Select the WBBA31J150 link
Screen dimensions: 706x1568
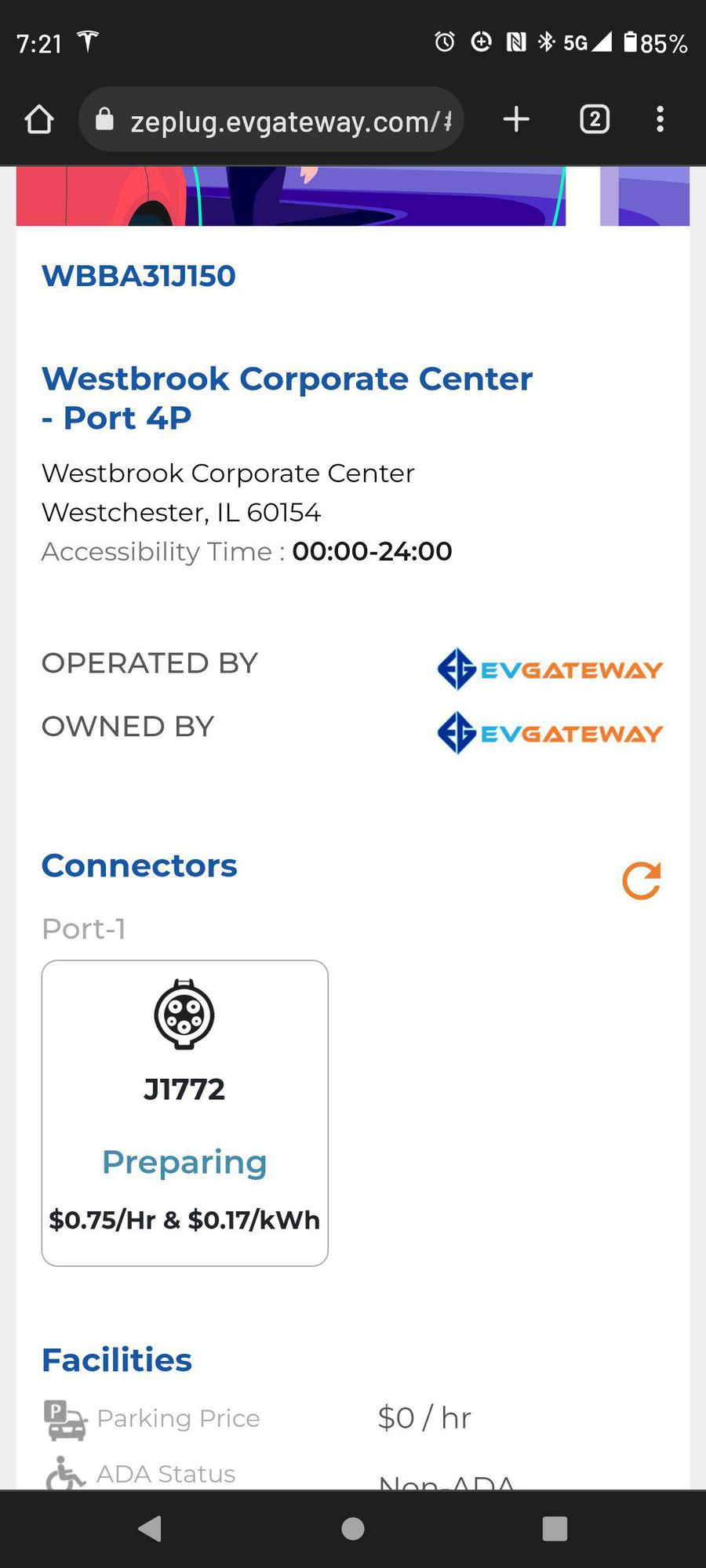(x=138, y=275)
